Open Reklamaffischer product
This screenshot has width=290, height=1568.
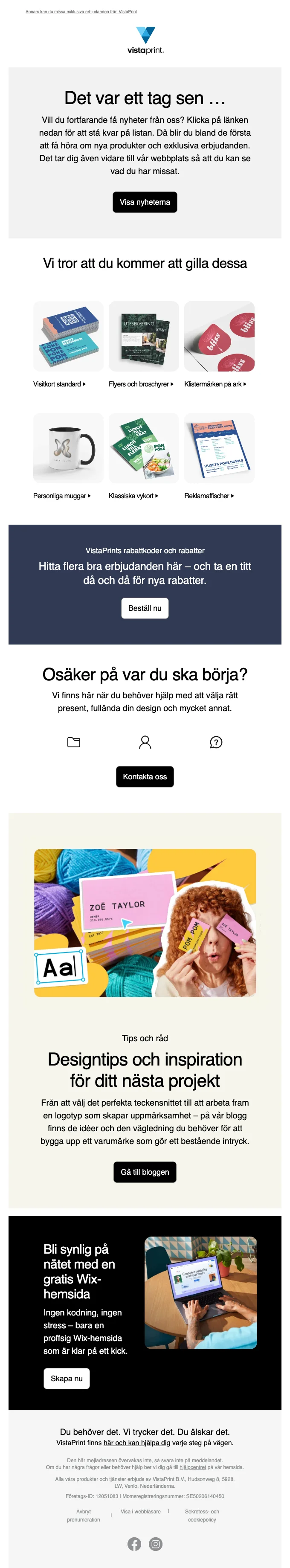tap(209, 496)
